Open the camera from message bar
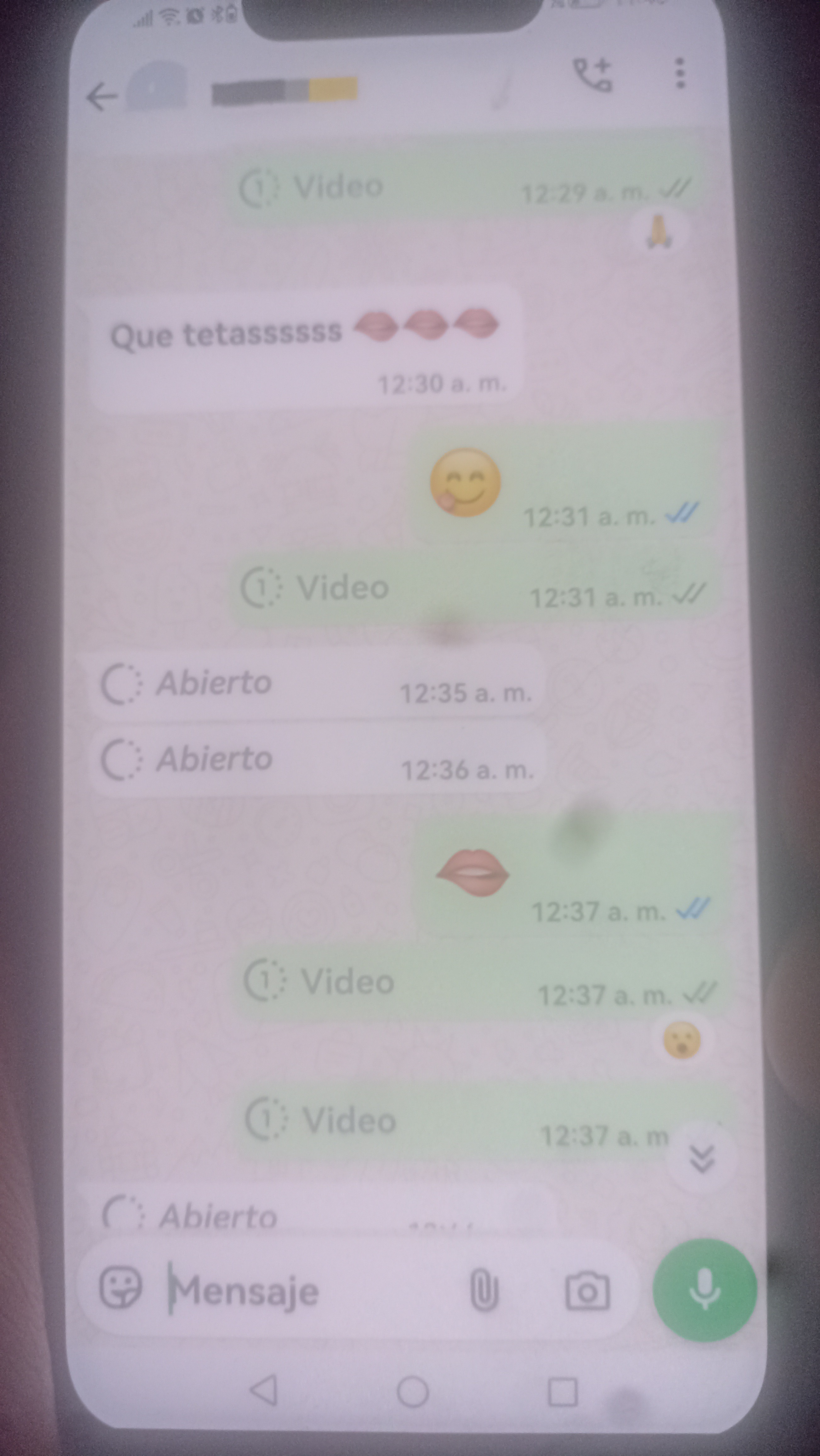 tap(588, 1290)
